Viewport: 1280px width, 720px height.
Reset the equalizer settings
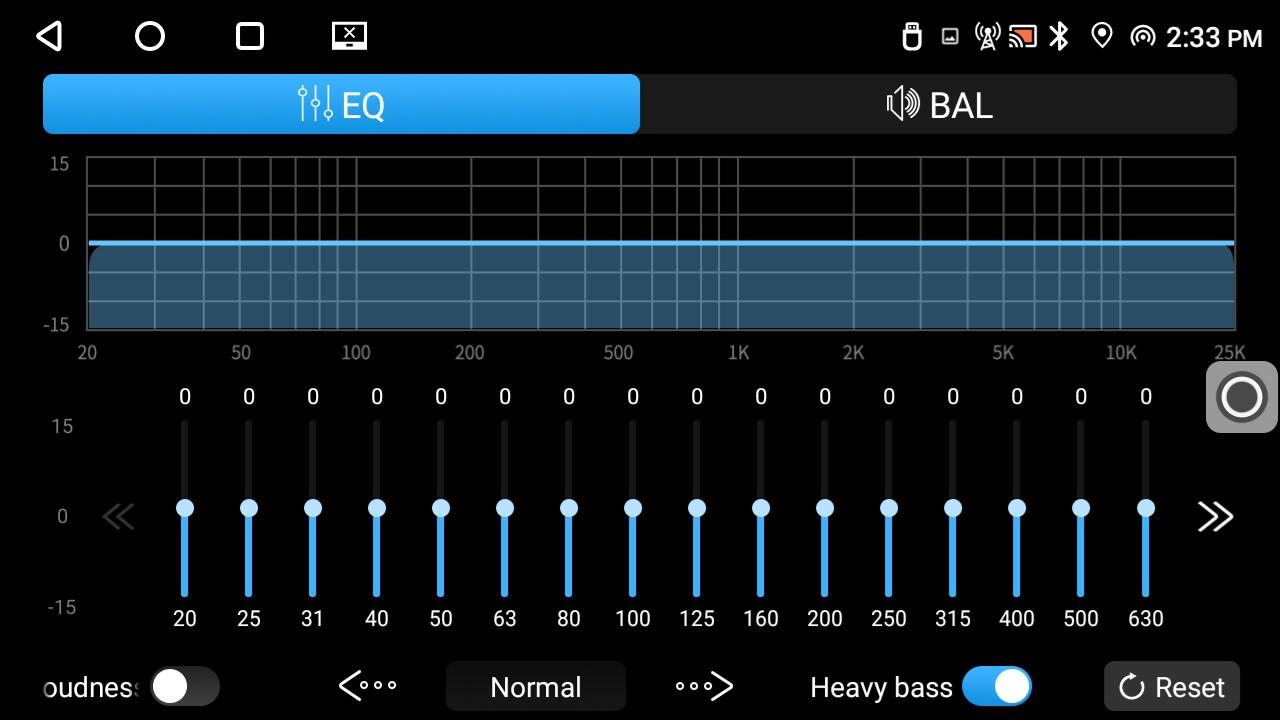click(1171, 687)
